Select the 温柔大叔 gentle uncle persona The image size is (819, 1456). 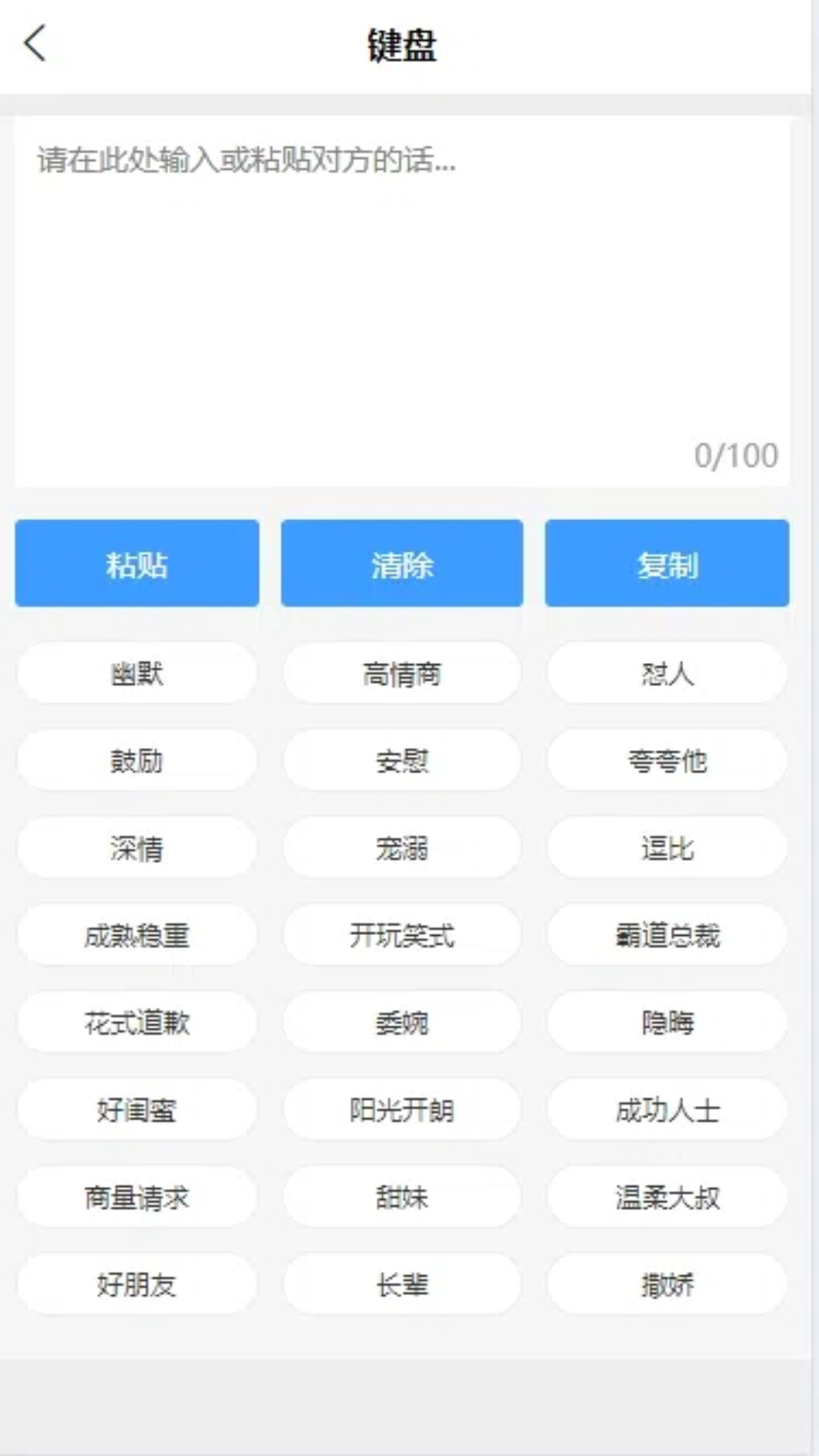tap(667, 1197)
